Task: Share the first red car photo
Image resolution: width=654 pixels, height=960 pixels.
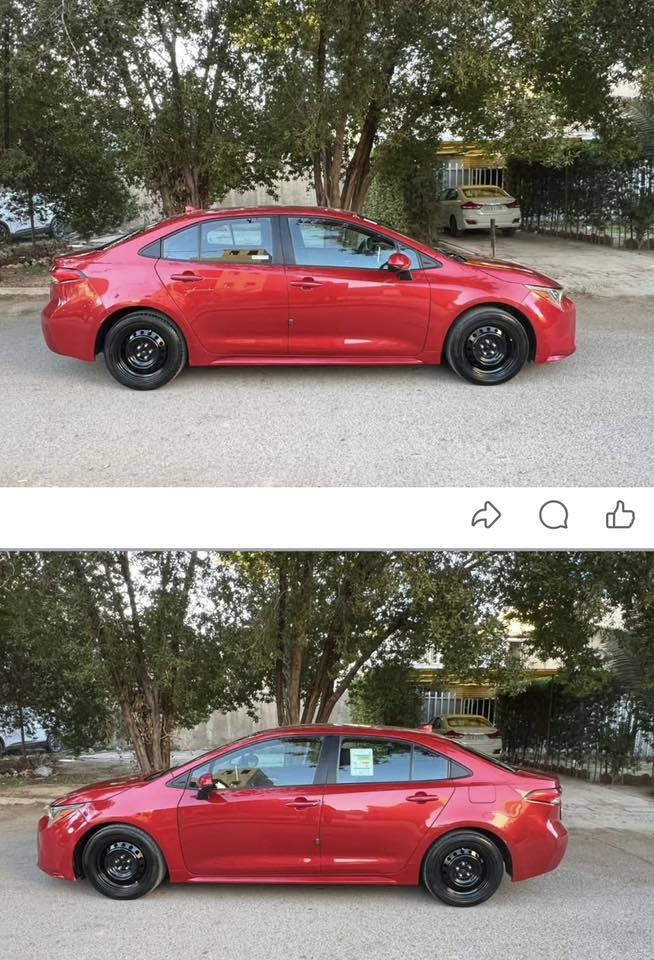Action: click(x=486, y=515)
